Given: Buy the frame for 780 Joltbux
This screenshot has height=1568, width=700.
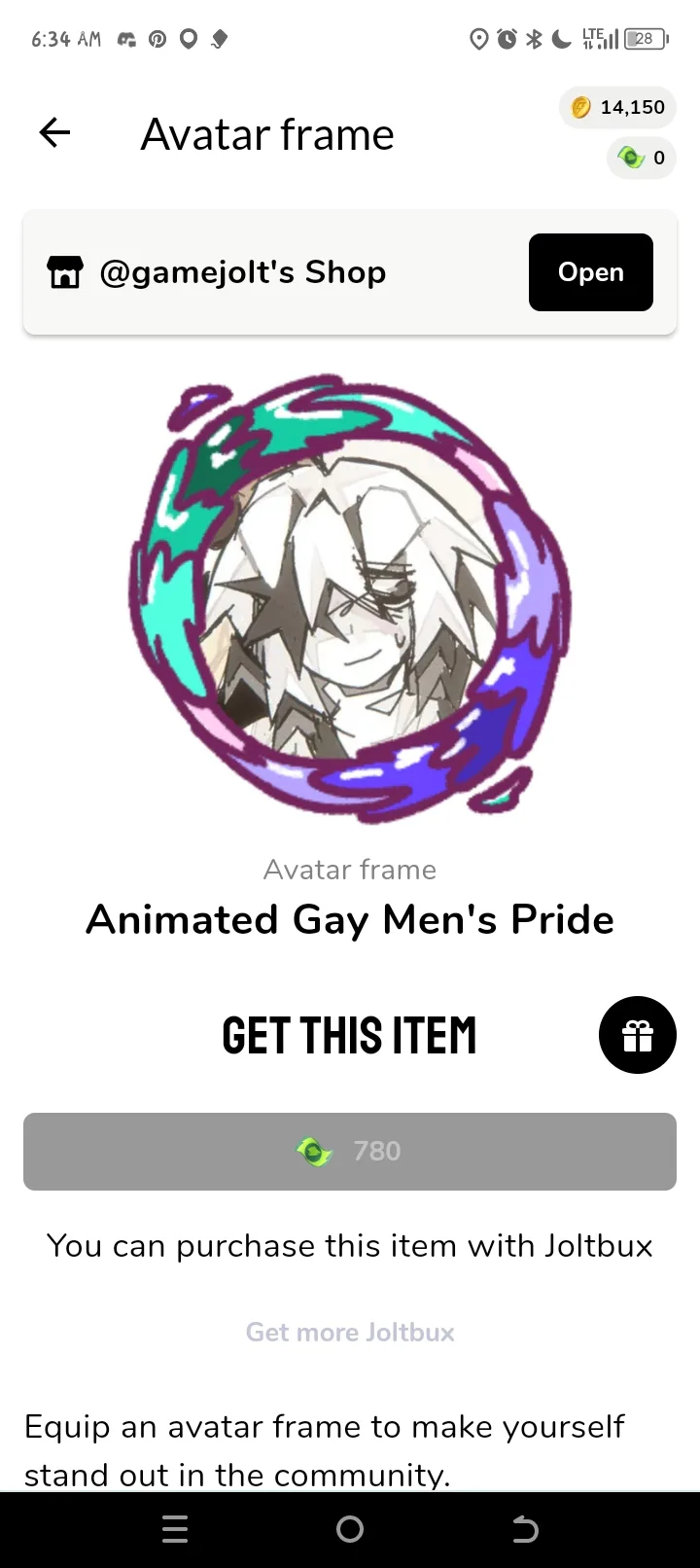Looking at the screenshot, I should (x=350, y=1151).
